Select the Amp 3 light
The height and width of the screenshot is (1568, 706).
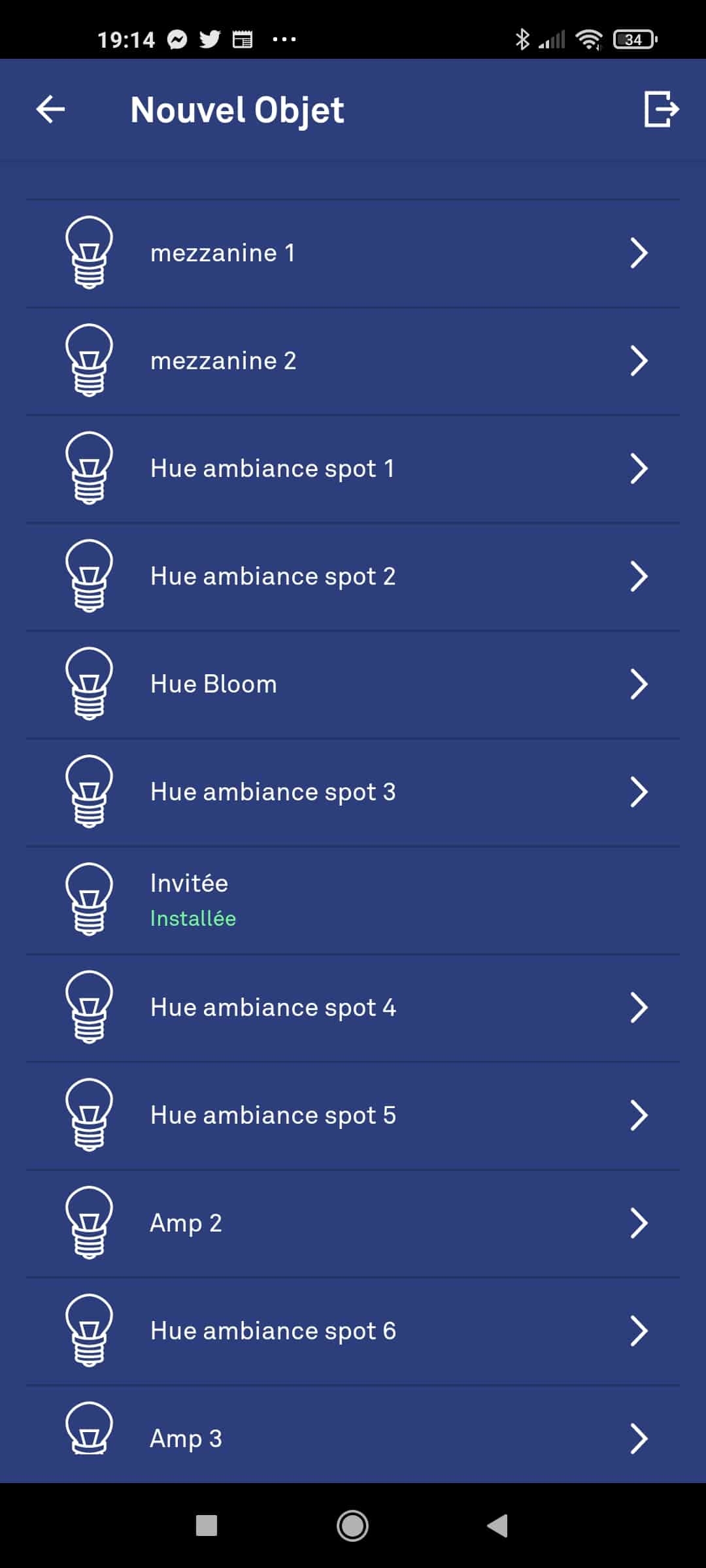(x=353, y=1435)
